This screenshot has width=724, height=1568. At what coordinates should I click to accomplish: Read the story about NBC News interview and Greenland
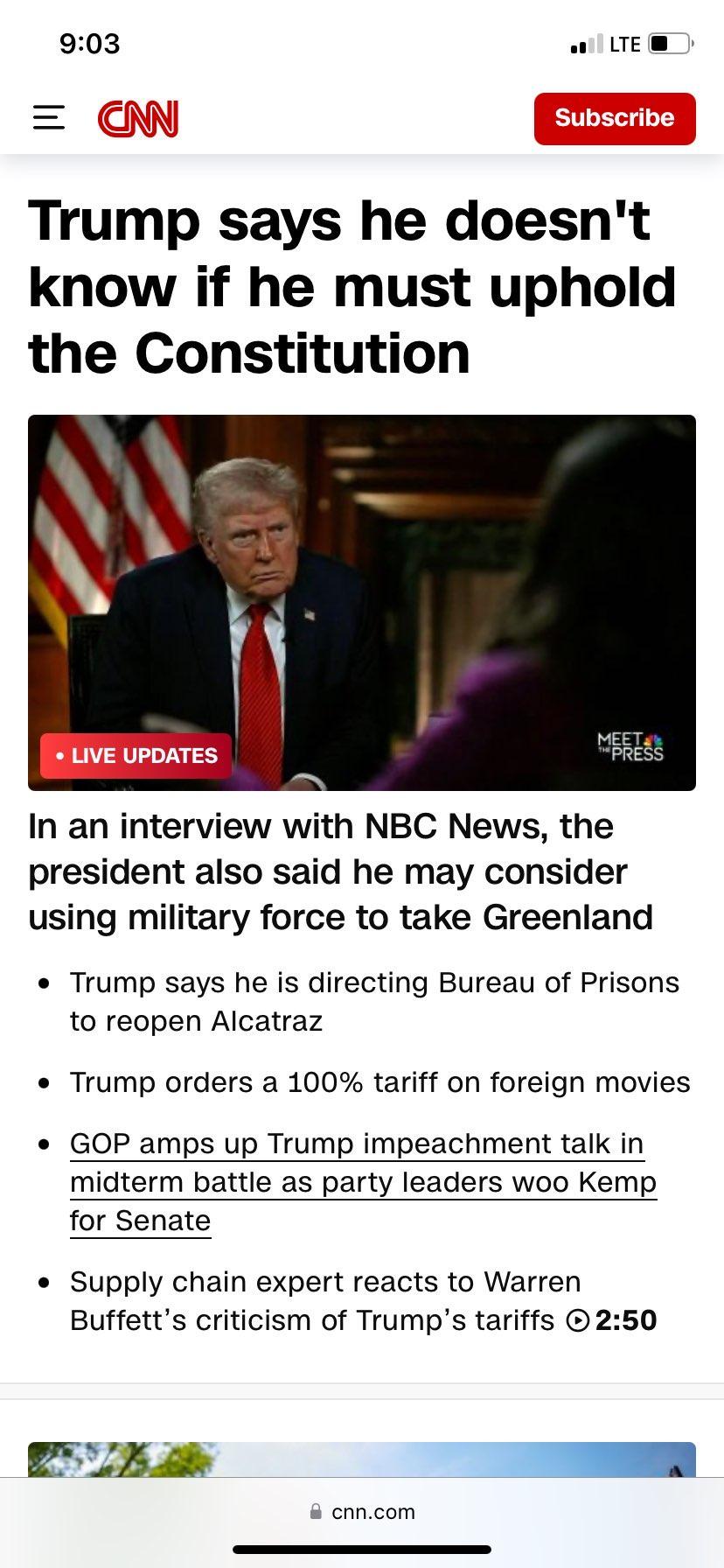click(341, 871)
